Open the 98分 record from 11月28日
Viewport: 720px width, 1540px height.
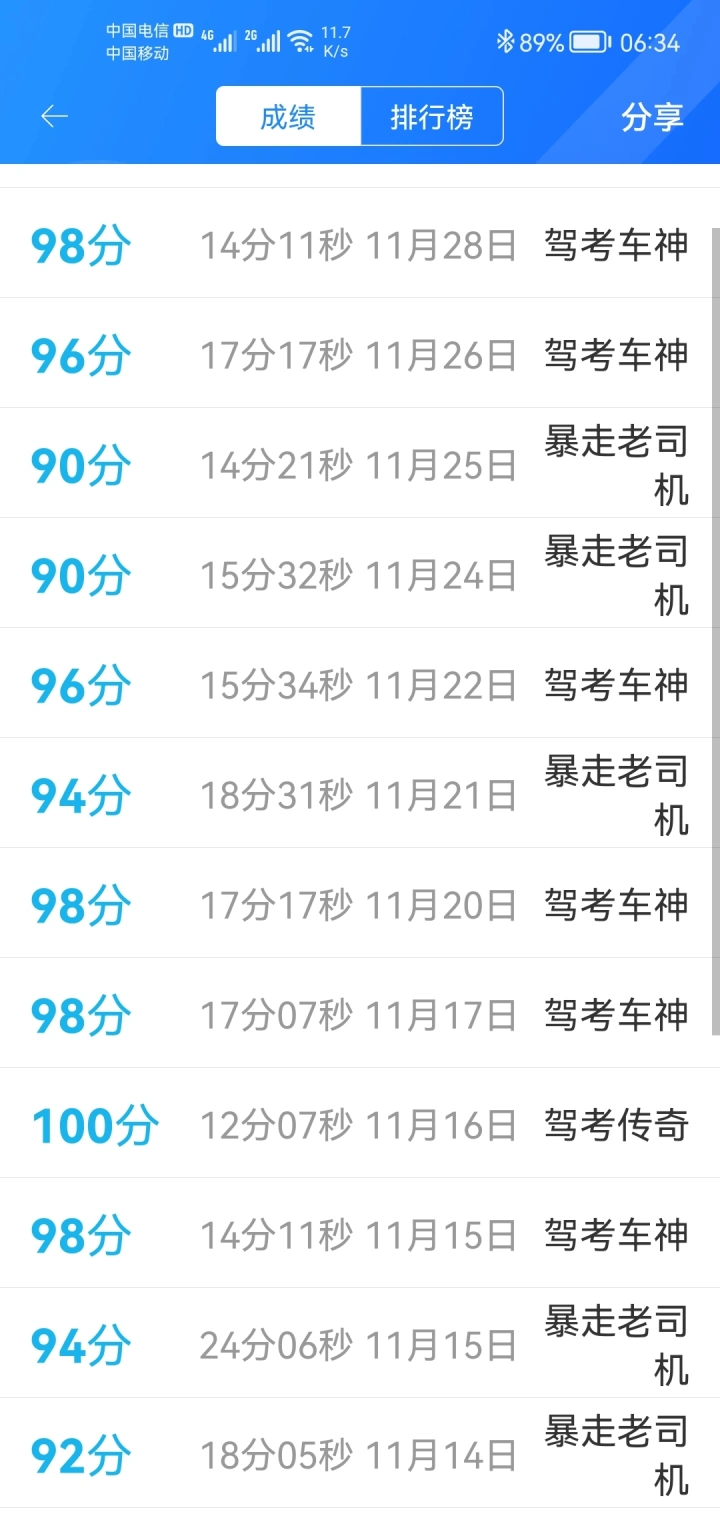click(360, 243)
